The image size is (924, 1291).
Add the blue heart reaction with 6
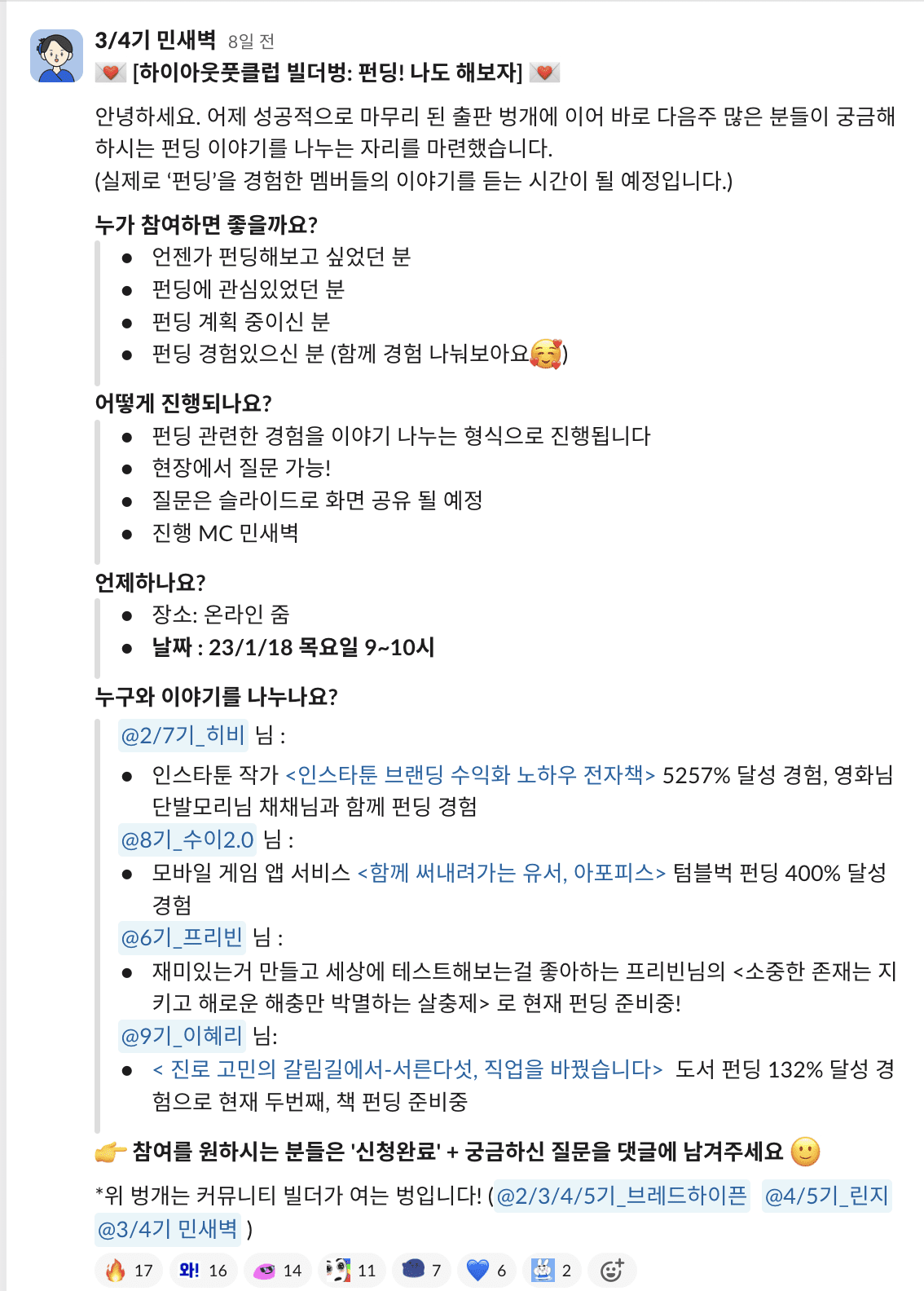[486, 1270]
